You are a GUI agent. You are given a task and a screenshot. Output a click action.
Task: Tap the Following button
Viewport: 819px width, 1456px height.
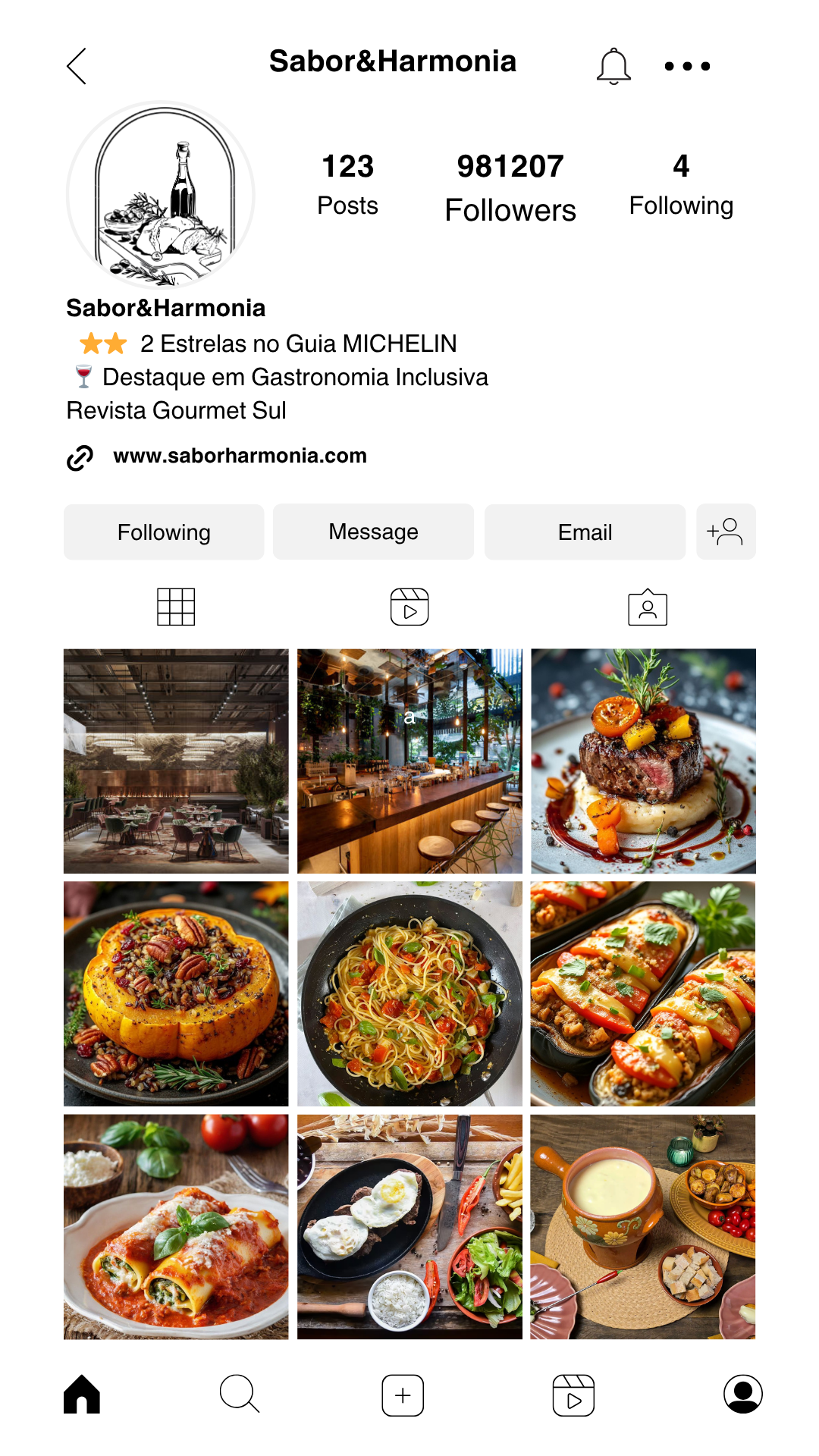164,532
